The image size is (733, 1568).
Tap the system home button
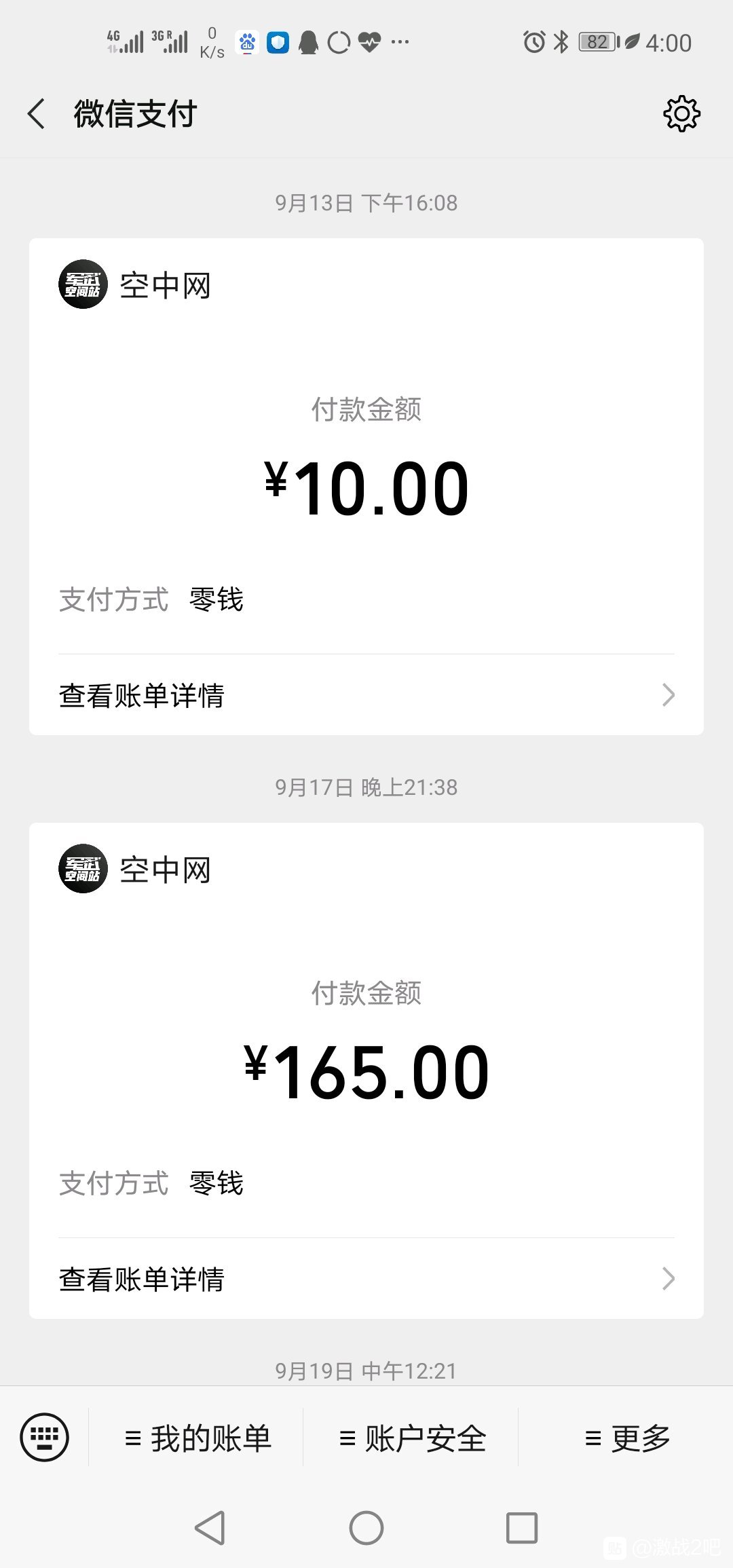[366, 1528]
